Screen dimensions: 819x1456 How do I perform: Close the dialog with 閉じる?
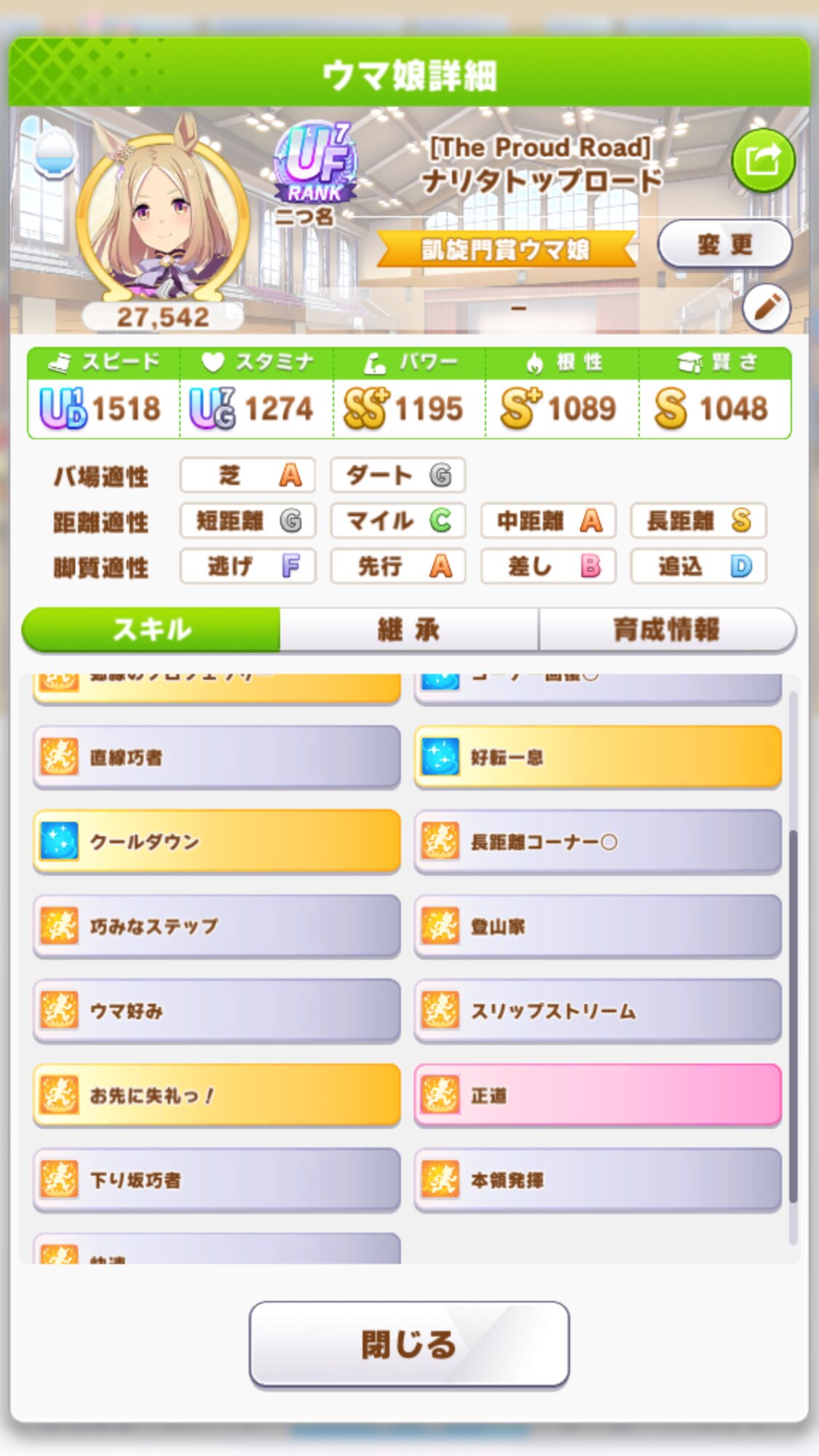click(408, 1344)
